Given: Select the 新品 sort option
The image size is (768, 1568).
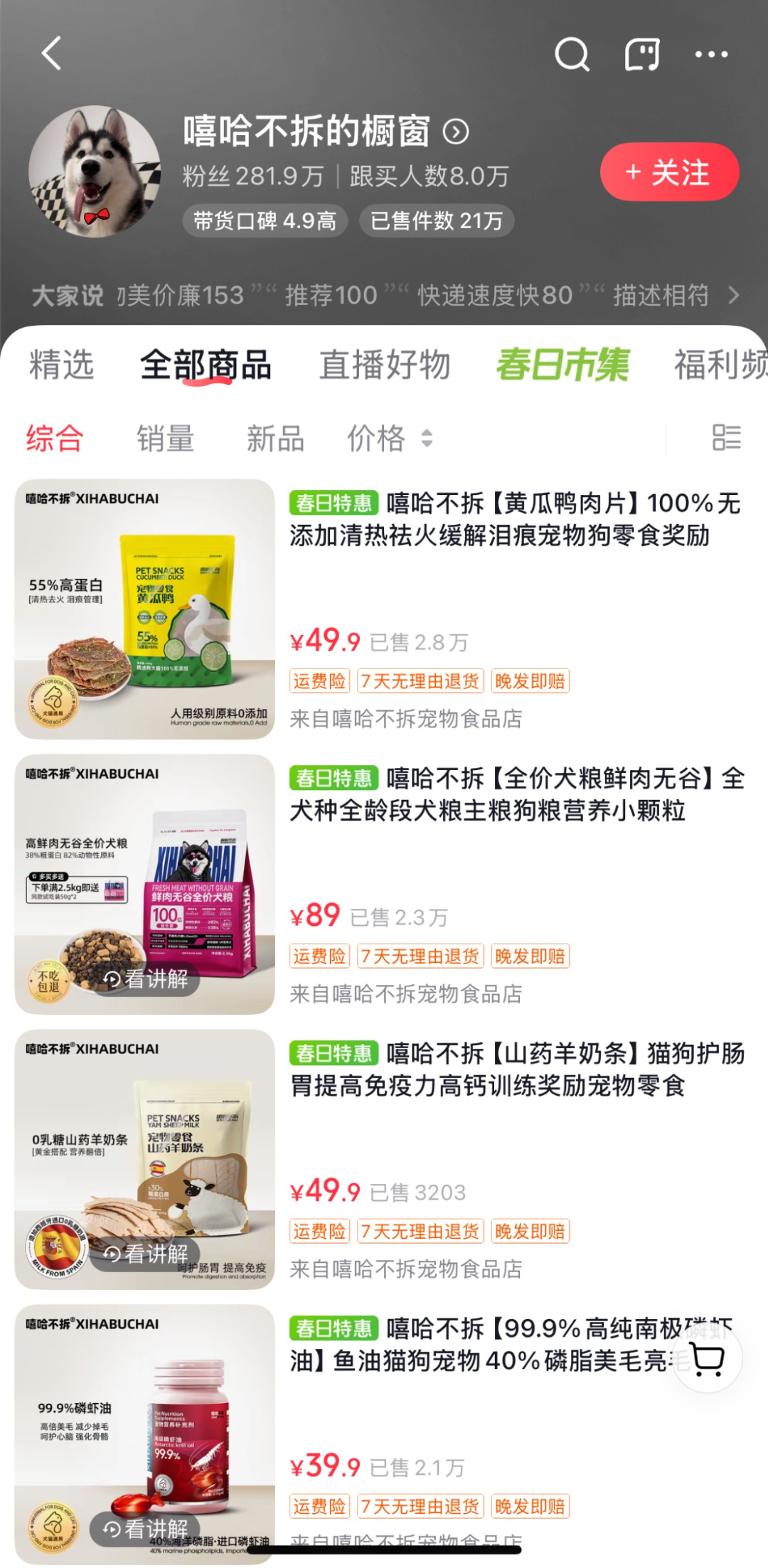Looking at the screenshot, I should coord(275,439).
